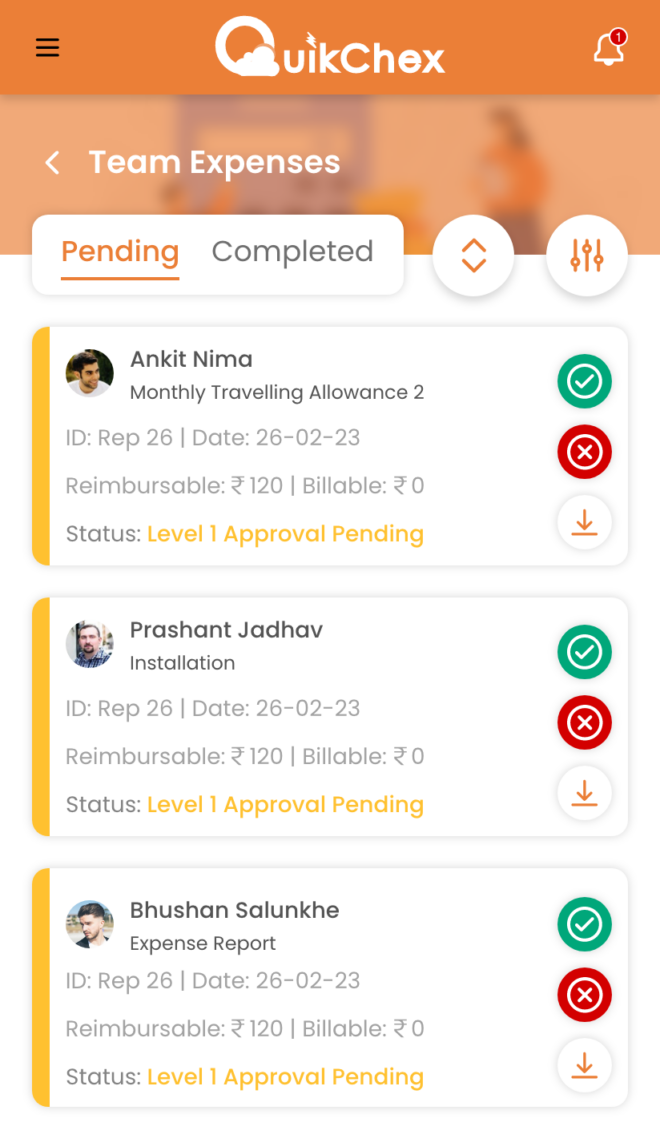The width and height of the screenshot is (660, 1125).
Task: Select the Pending tab
Action: coord(120,253)
